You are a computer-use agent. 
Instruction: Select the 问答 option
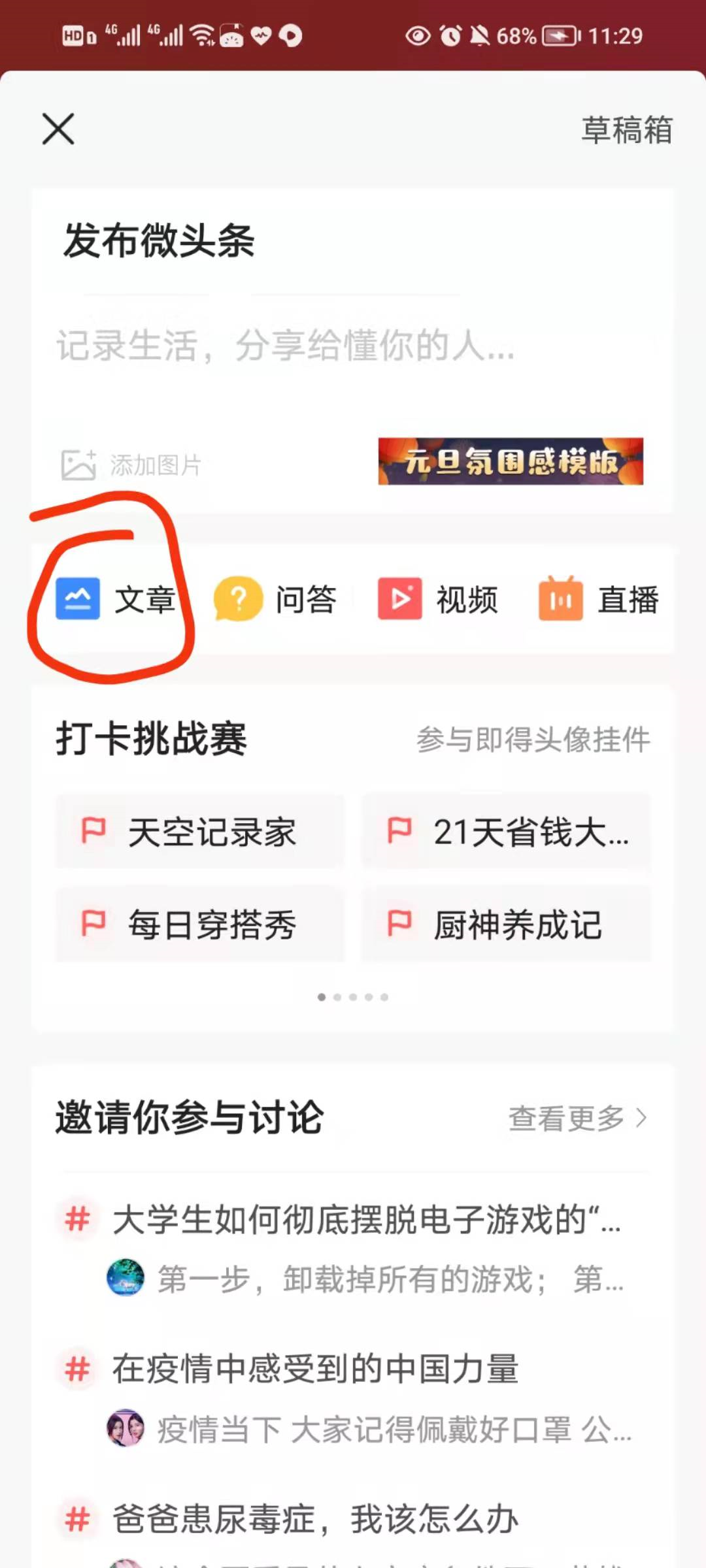[x=275, y=599]
